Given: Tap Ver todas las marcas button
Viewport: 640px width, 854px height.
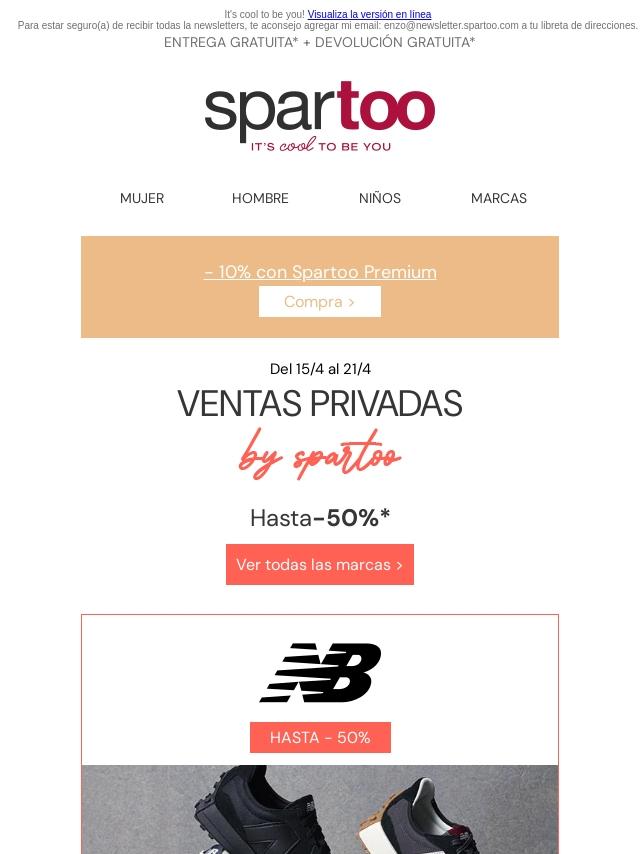Looking at the screenshot, I should pos(319,565).
